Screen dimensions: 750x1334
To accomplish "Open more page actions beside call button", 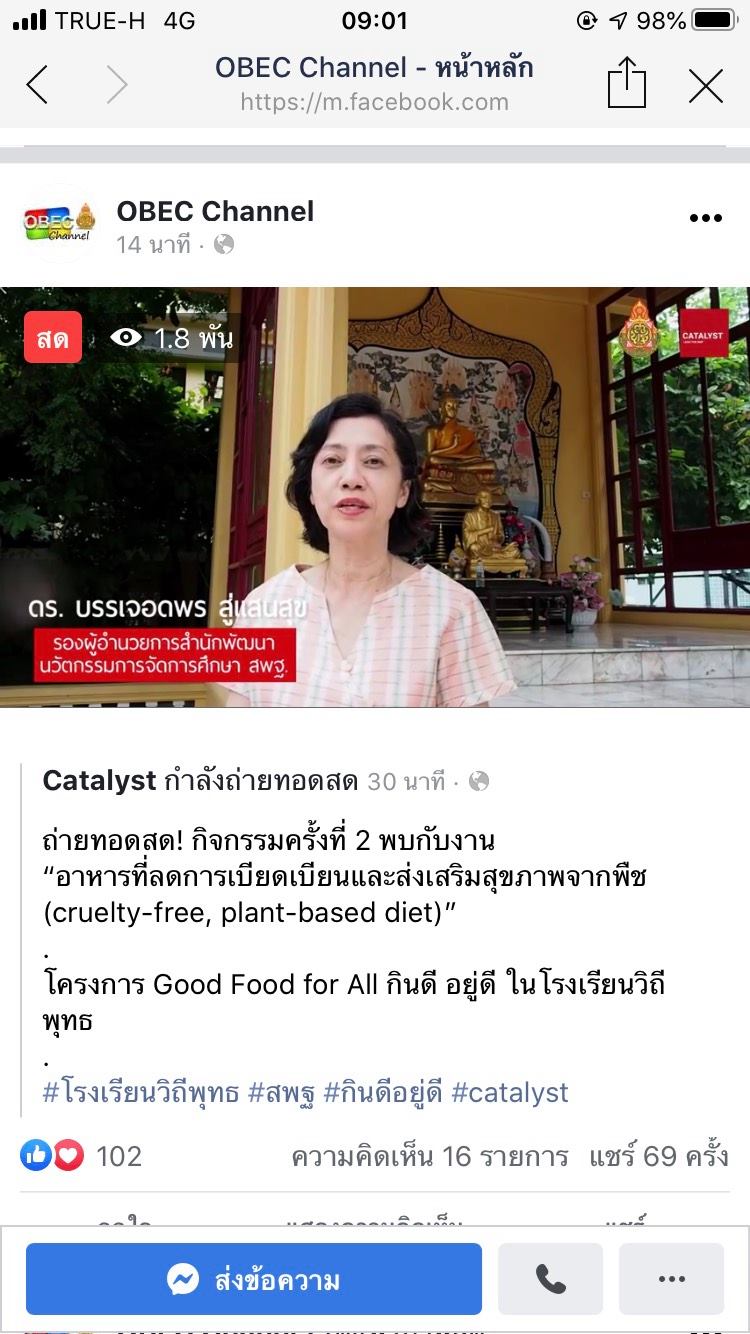I will (671, 1279).
